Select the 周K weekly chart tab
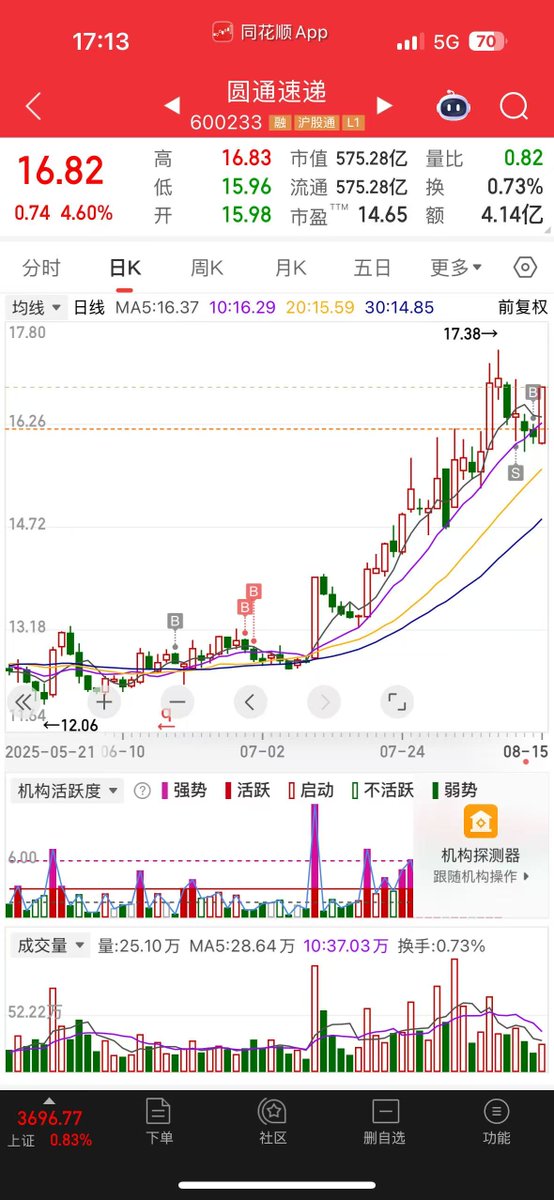Image resolution: width=554 pixels, height=1200 pixels. 207,268
